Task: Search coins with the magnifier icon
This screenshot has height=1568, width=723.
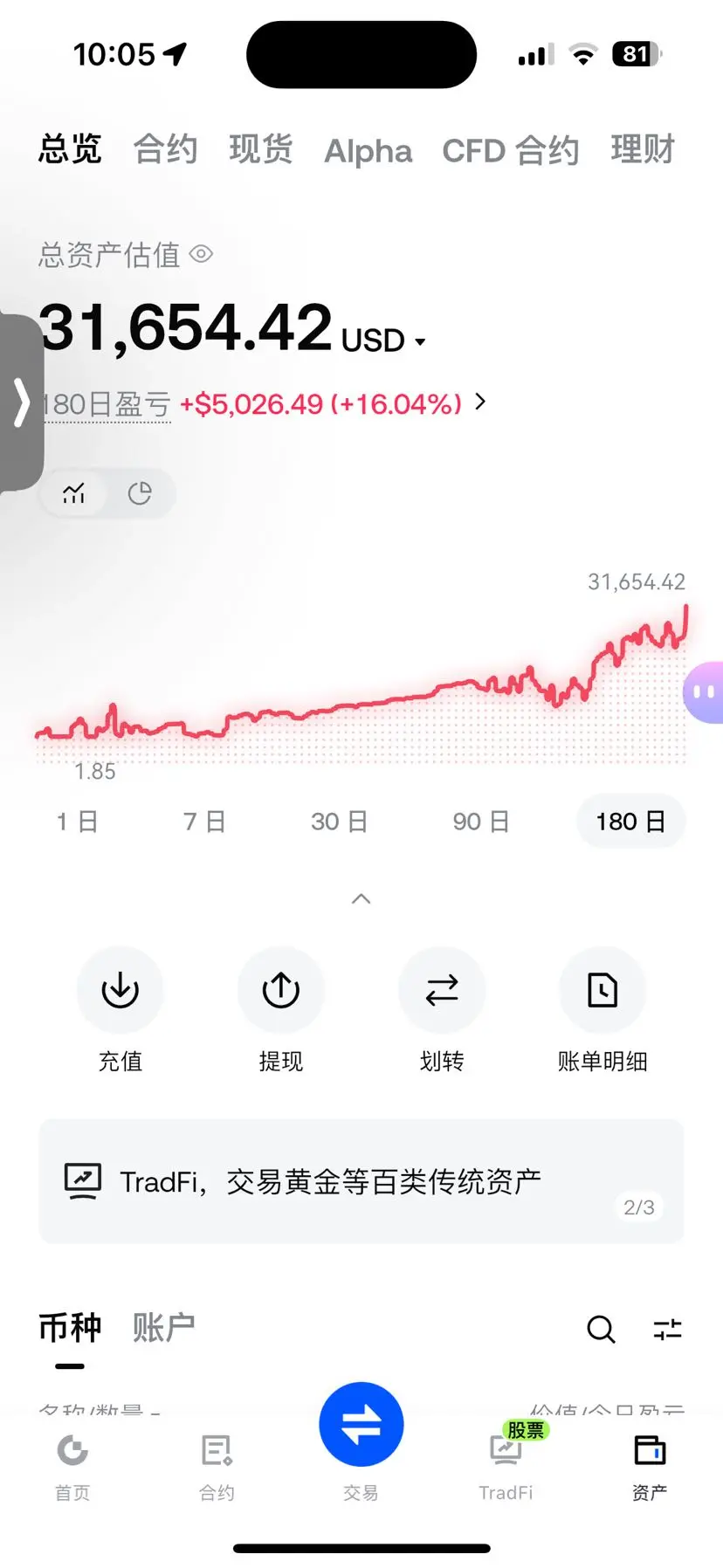Action: [601, 1329]
